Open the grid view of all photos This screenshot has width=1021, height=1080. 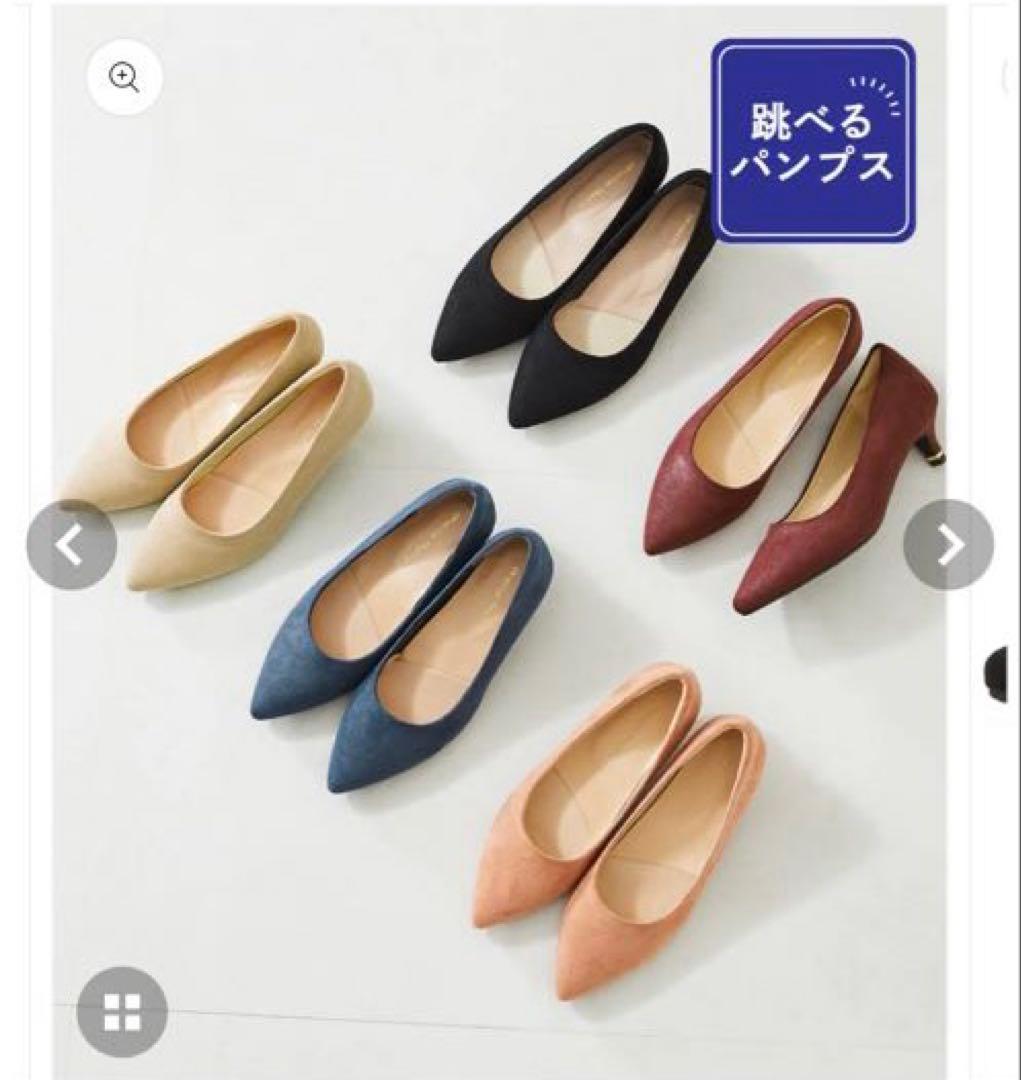[122, 1011]
